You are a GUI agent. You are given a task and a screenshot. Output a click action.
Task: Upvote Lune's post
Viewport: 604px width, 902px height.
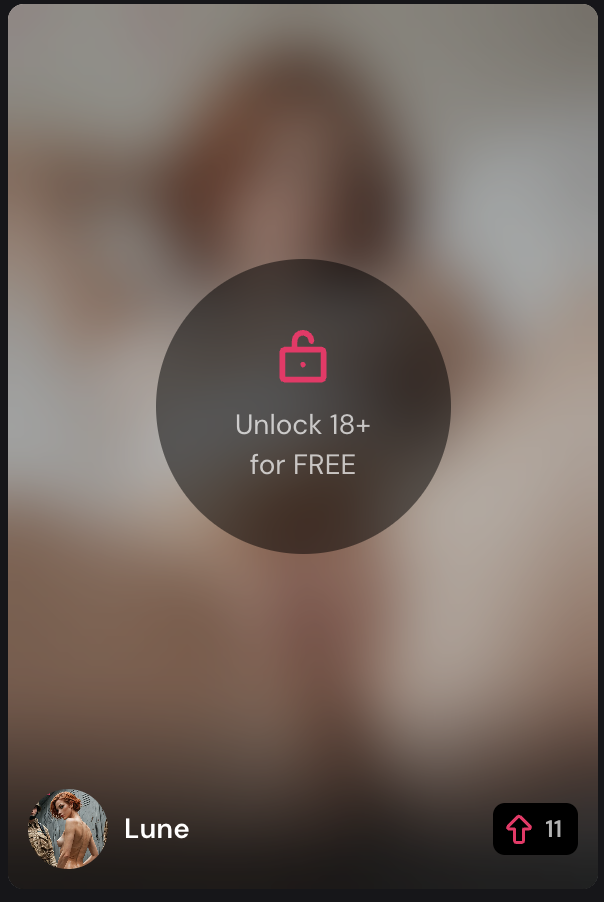click(534, 829)
